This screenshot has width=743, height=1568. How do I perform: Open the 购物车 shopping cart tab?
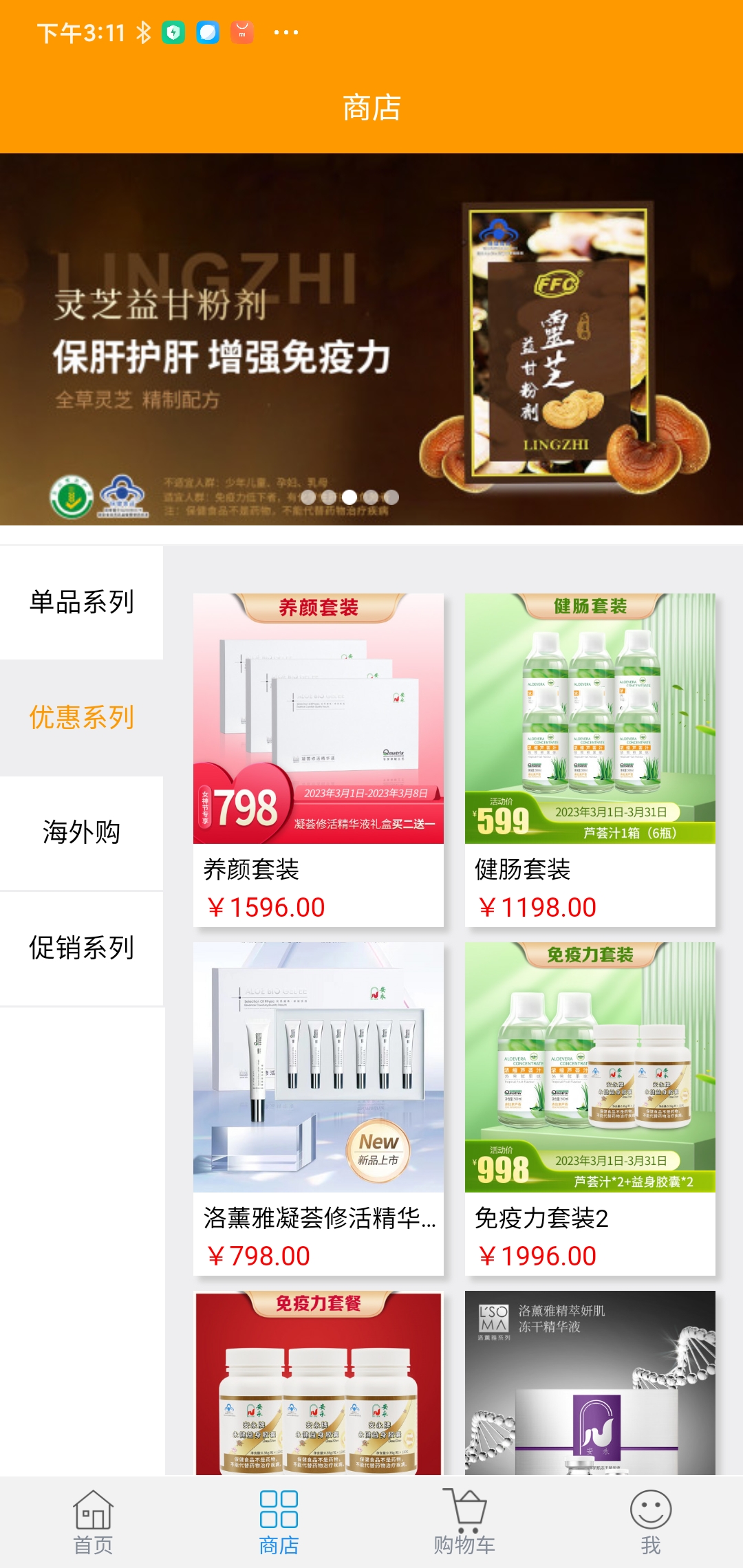coord(464,1522)
